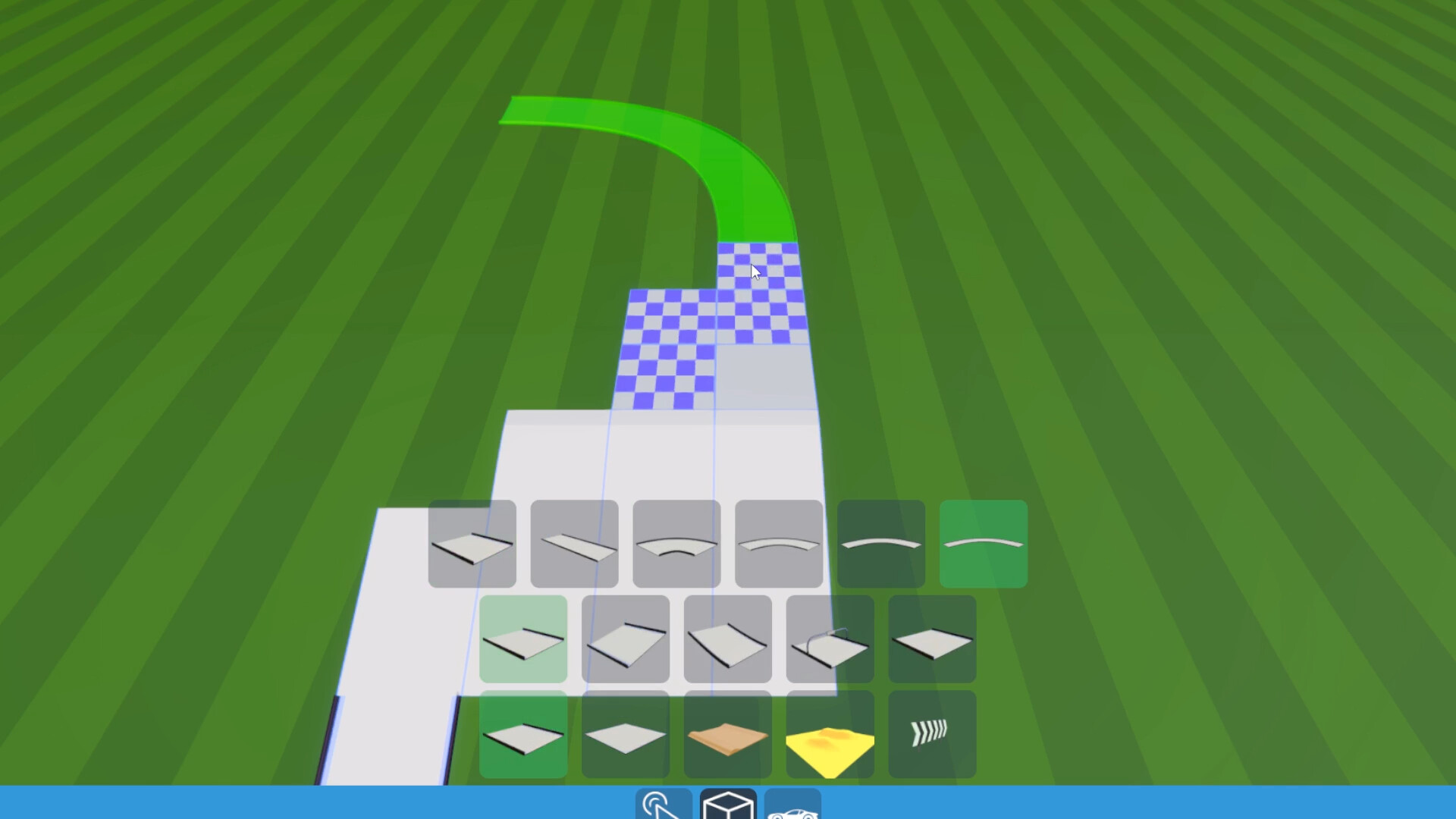Switch to the cube block-building tool
The height and width of the screenshot is (819, 1456).
(728, 804)
